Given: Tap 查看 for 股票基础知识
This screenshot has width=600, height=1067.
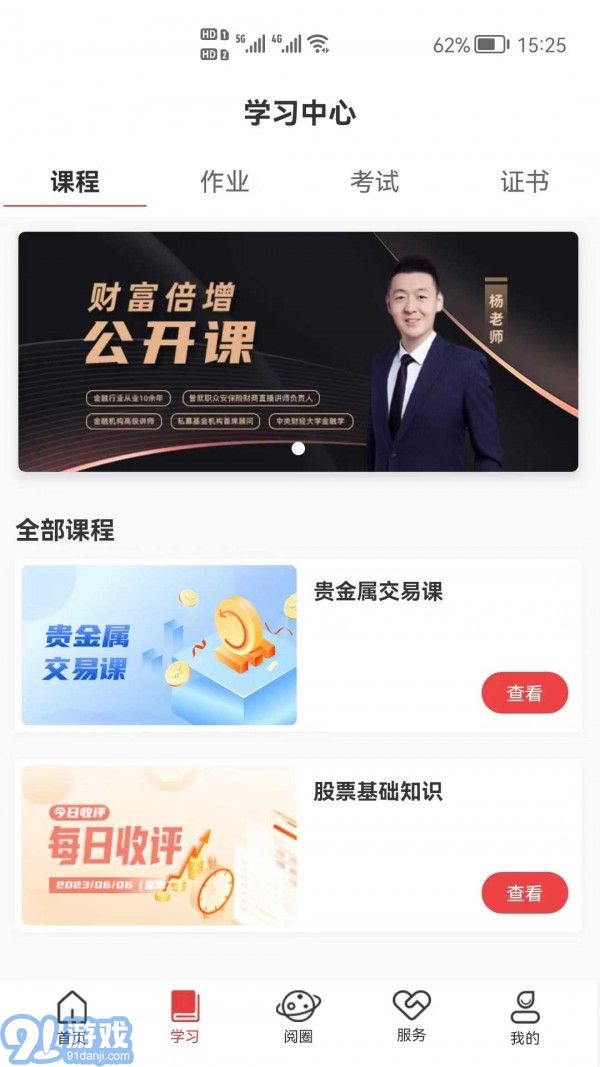Looking at the screenshot, I should pos(524,893).
